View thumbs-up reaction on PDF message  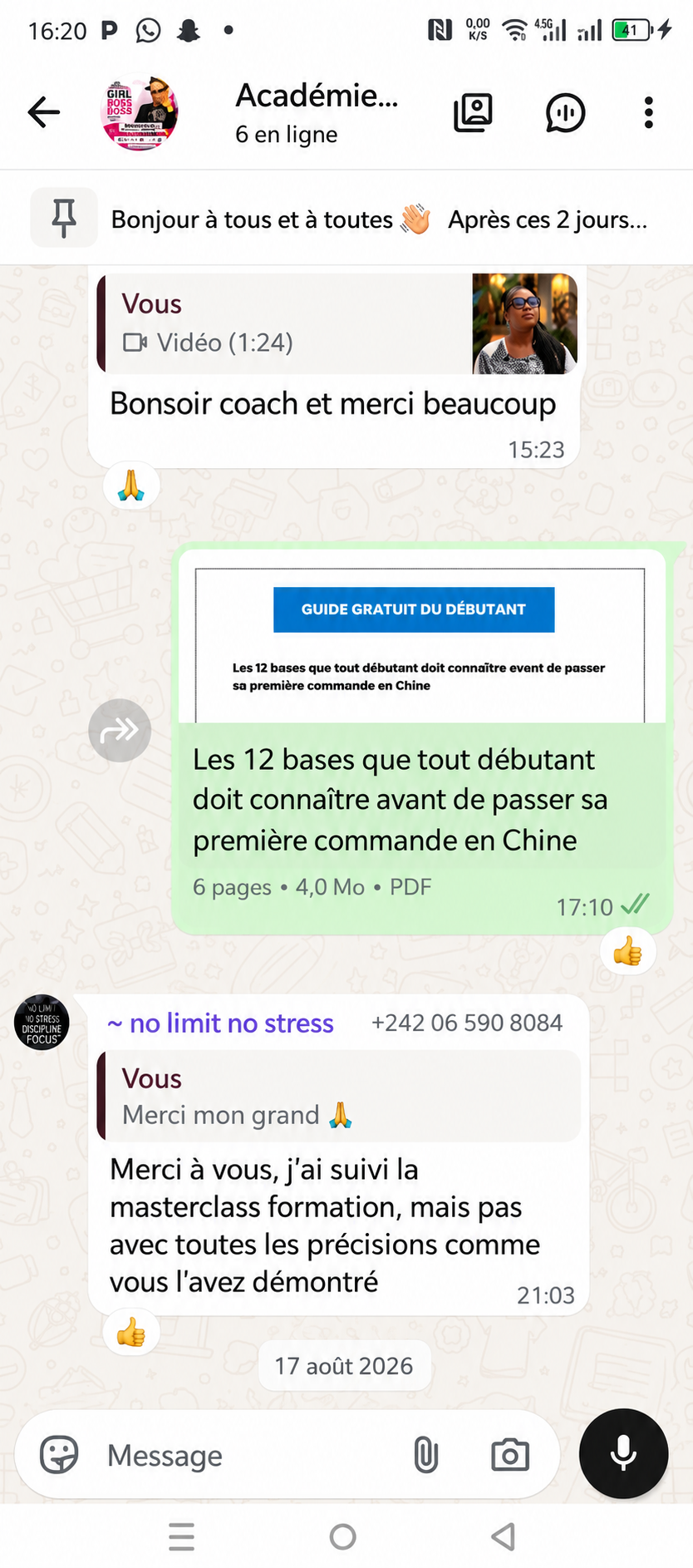(627, 951)
